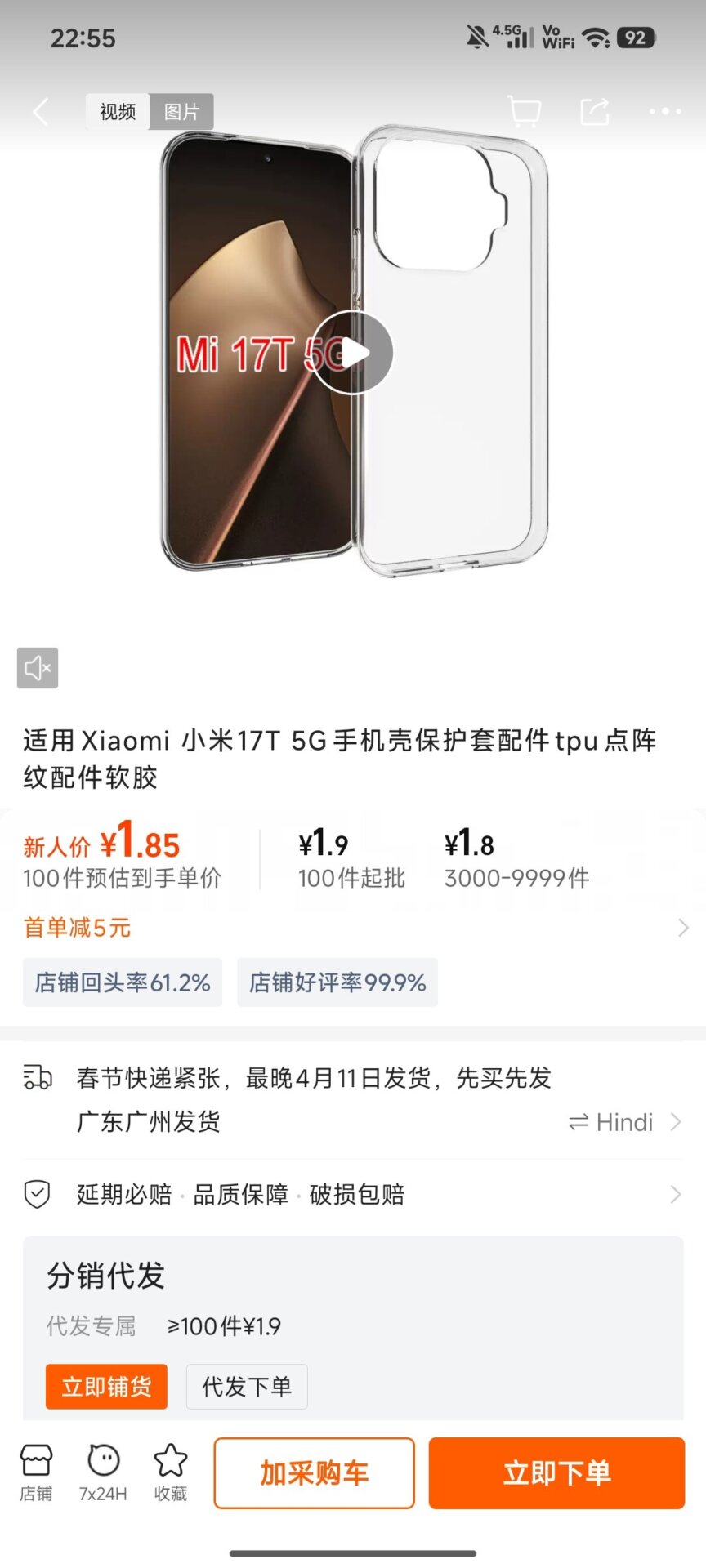Share this product listing
Screen dimensions: 706x1568
click(595, 111)
